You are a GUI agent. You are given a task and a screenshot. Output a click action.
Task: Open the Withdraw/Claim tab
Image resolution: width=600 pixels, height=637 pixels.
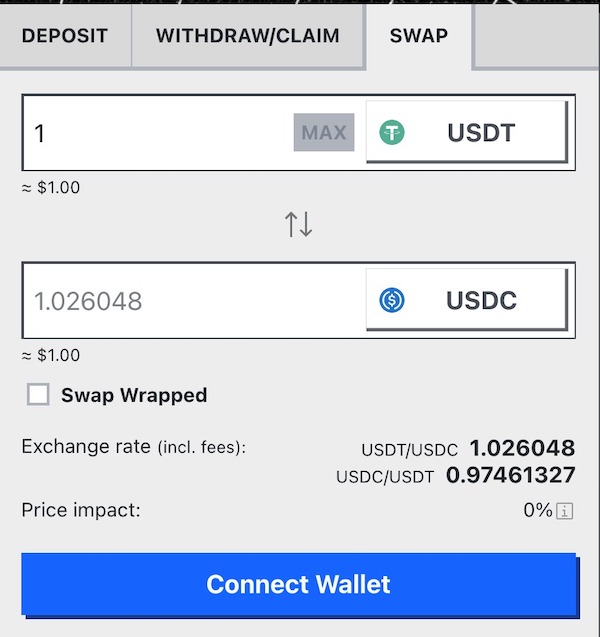point(248,36)
